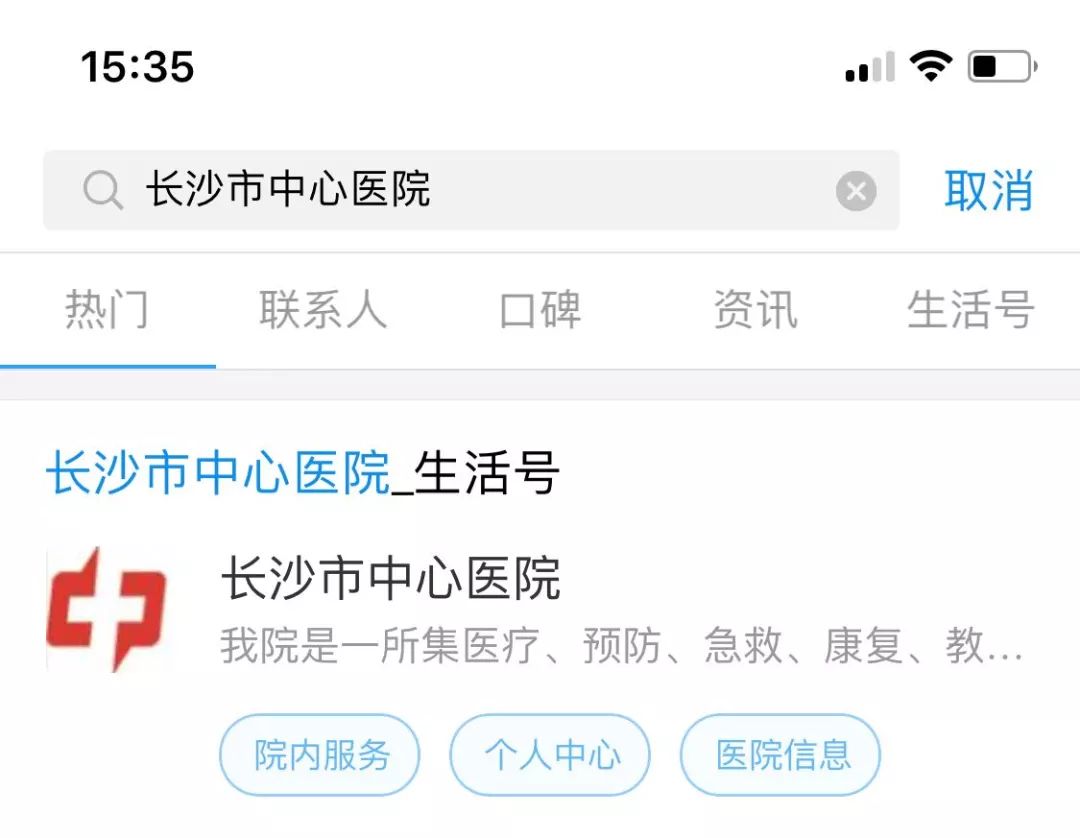The image size is (1080, 838).
Task: Go to the 生活号 tab
Action: point(970,310)
